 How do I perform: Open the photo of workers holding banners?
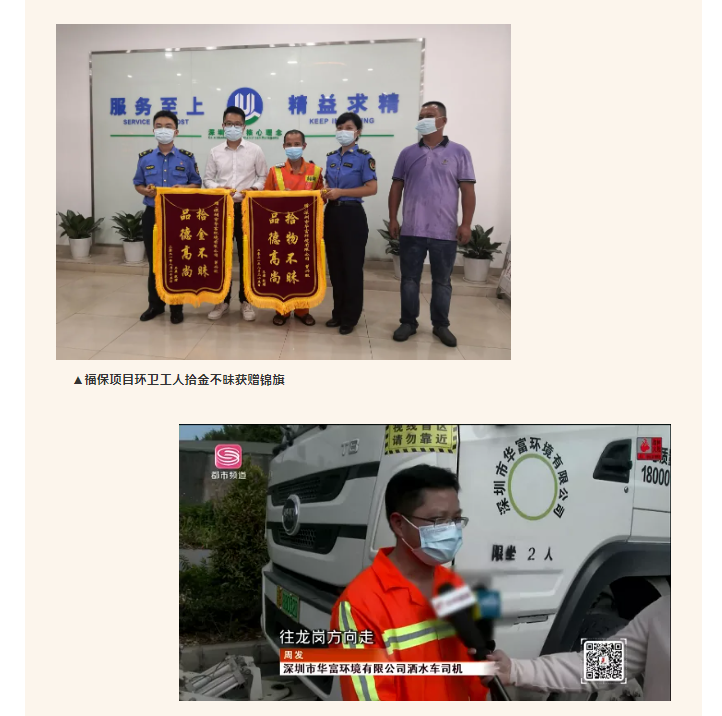click(283, 192)
